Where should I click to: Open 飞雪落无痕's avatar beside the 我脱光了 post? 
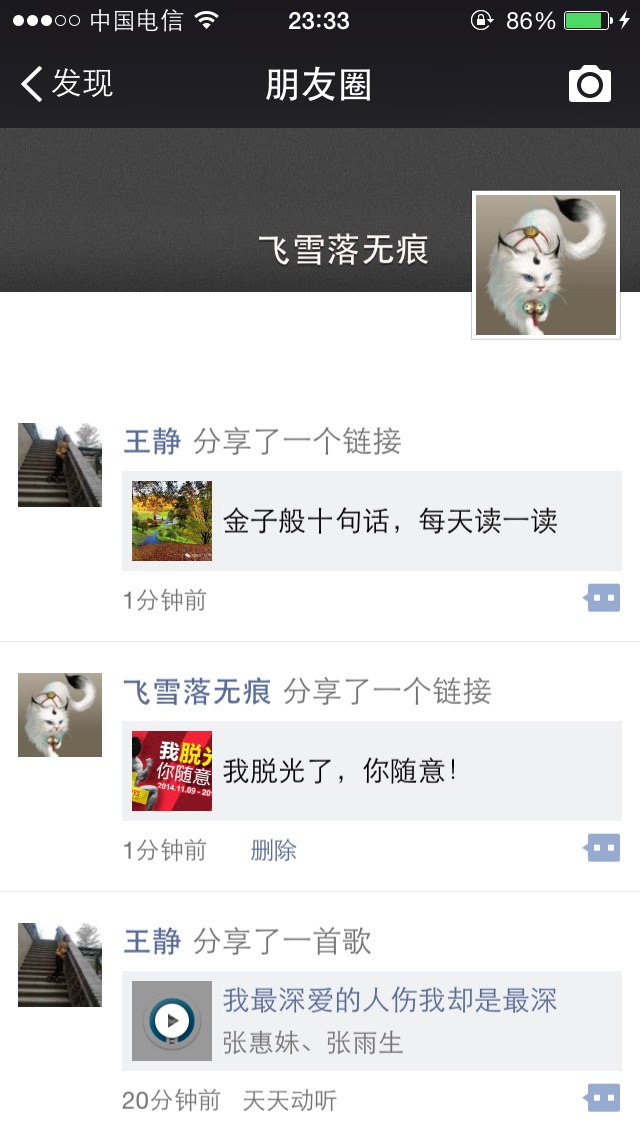(x=60, y=715)
